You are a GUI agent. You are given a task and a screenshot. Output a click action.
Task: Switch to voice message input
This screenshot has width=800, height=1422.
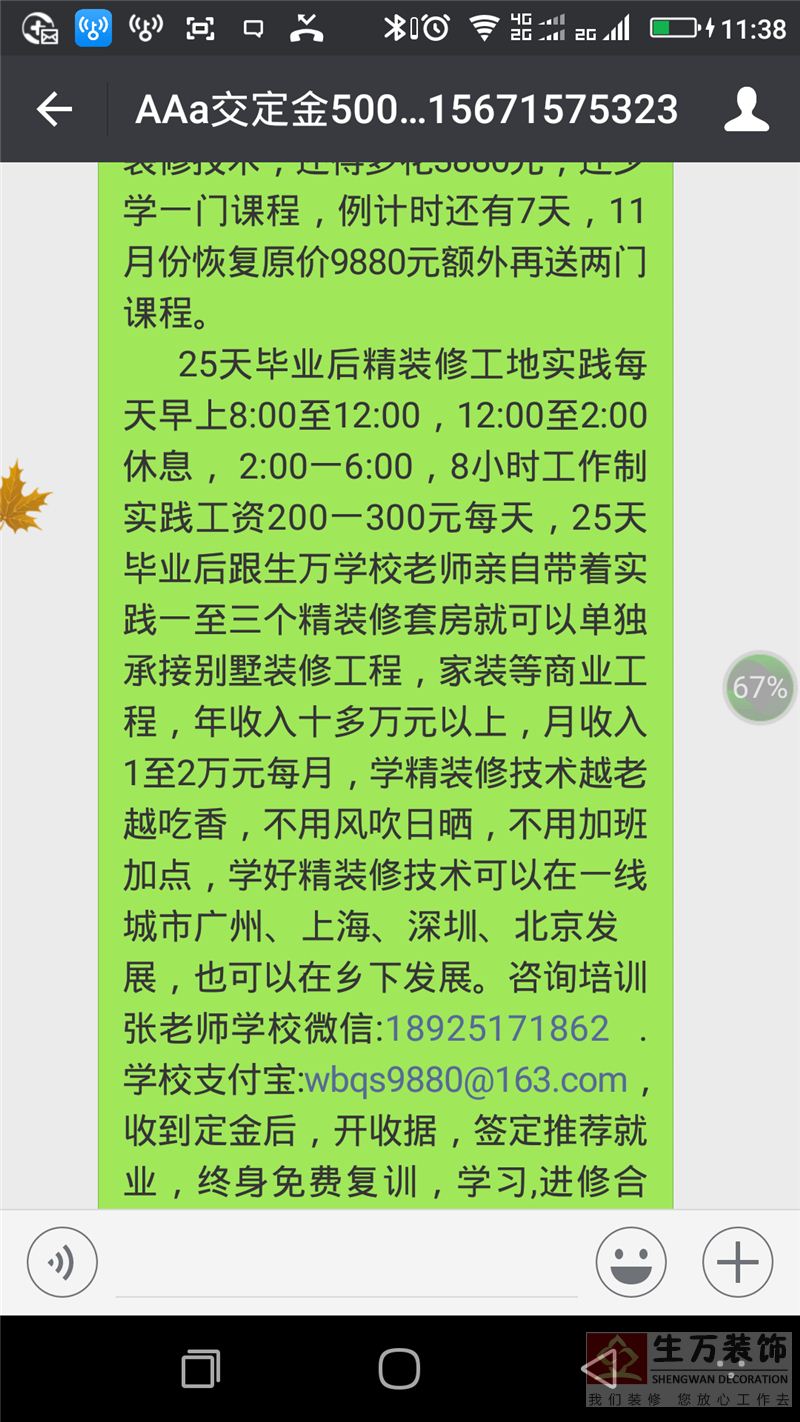click(x=62, y=1262)
